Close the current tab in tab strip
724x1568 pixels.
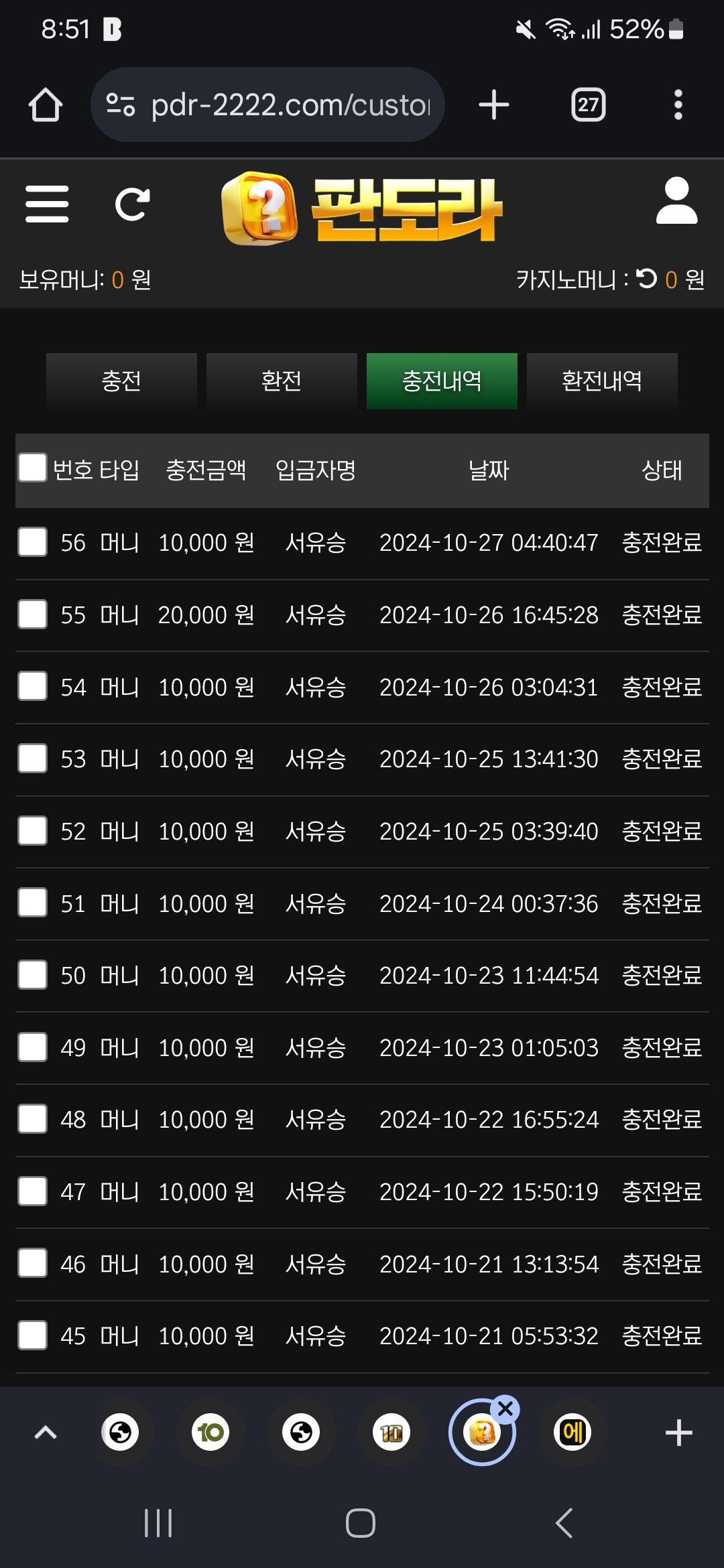pos(505,1409)
